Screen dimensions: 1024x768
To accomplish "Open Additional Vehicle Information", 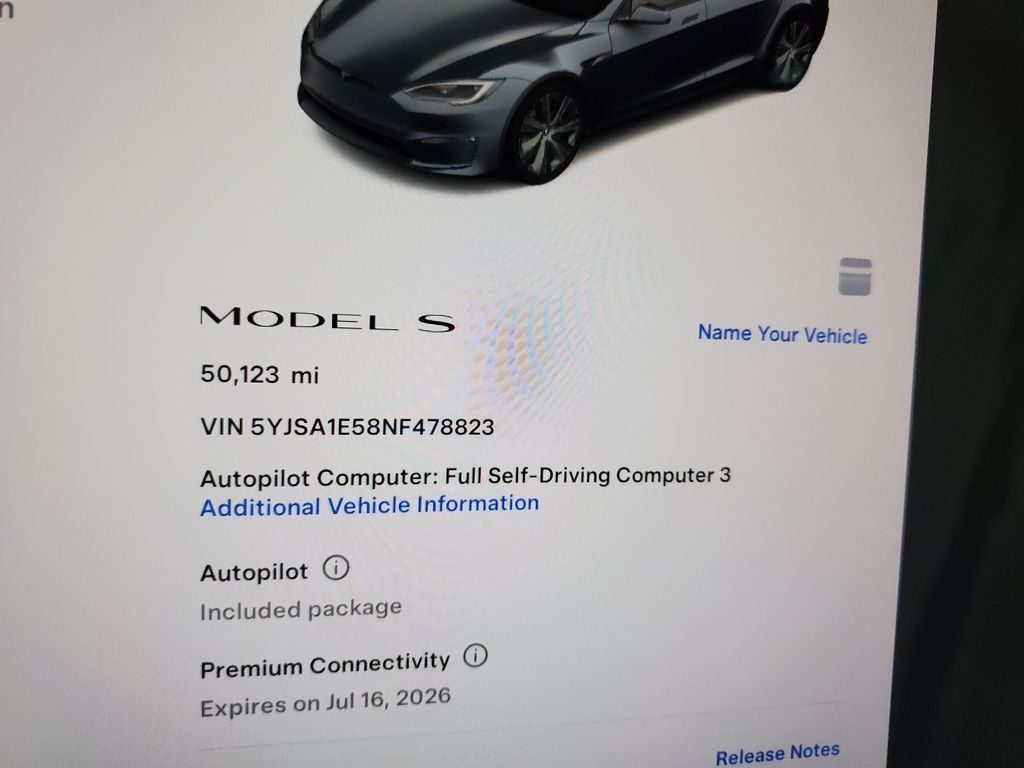I will tap(369, 505).
